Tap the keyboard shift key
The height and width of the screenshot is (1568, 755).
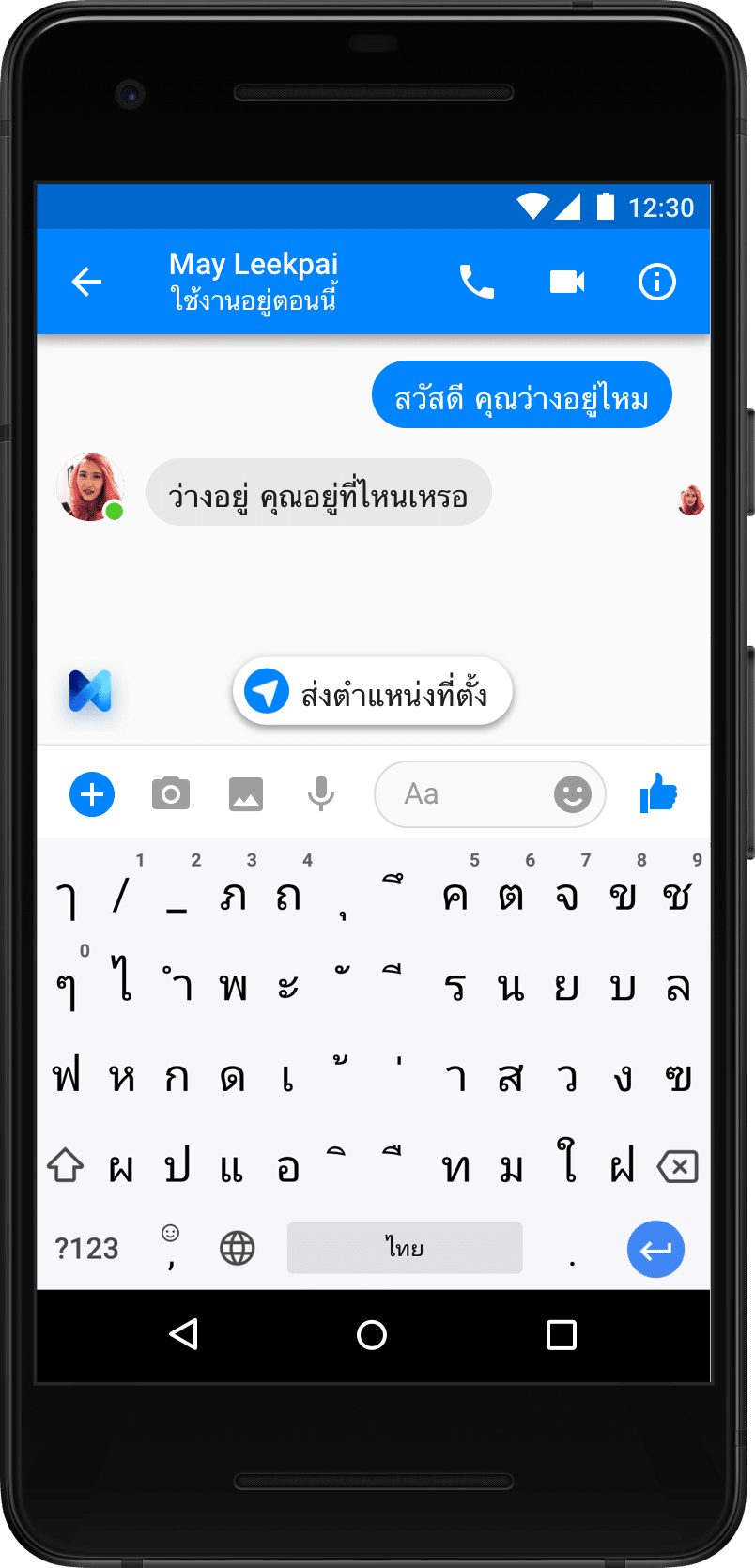point(66,1167)
